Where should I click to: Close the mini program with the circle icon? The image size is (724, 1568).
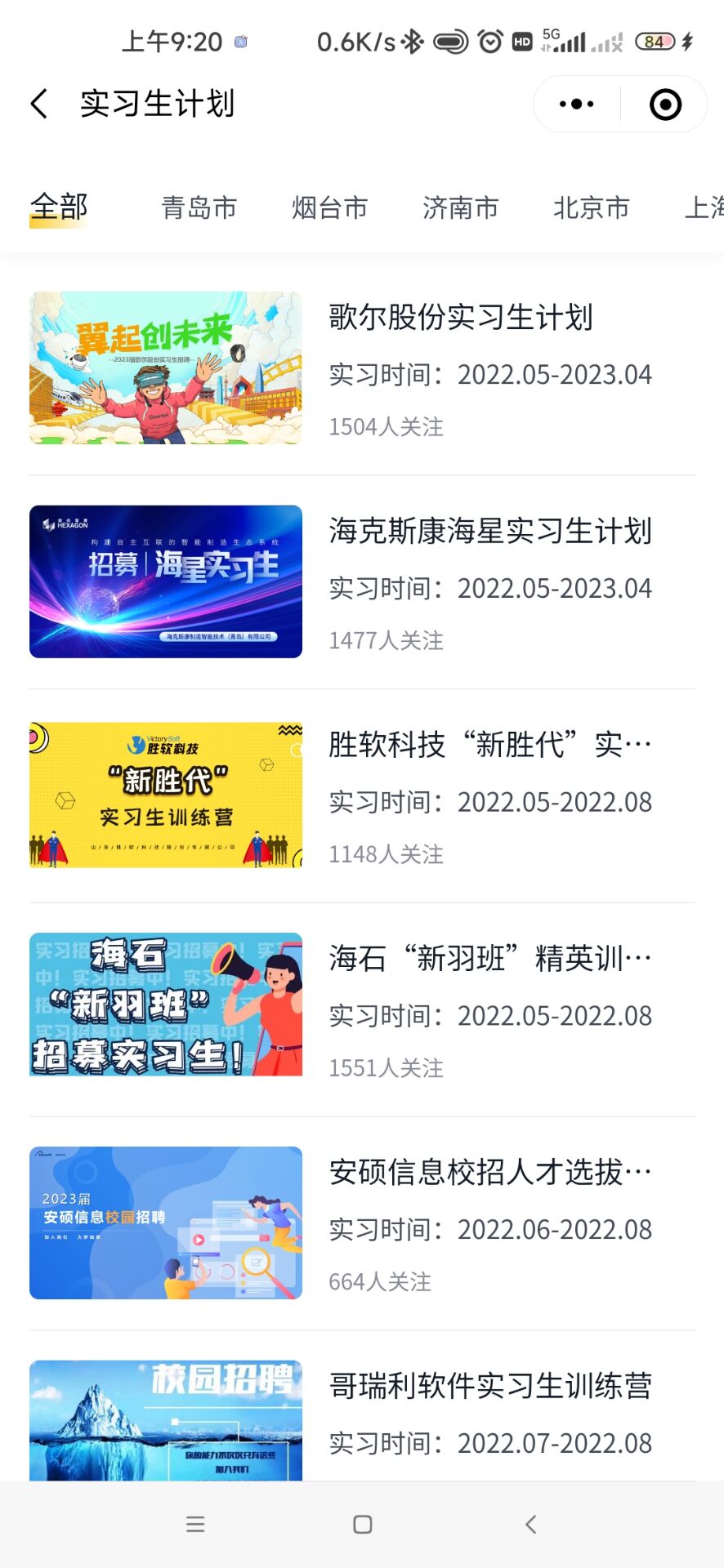pyautogui.click(x=665, y=104)
